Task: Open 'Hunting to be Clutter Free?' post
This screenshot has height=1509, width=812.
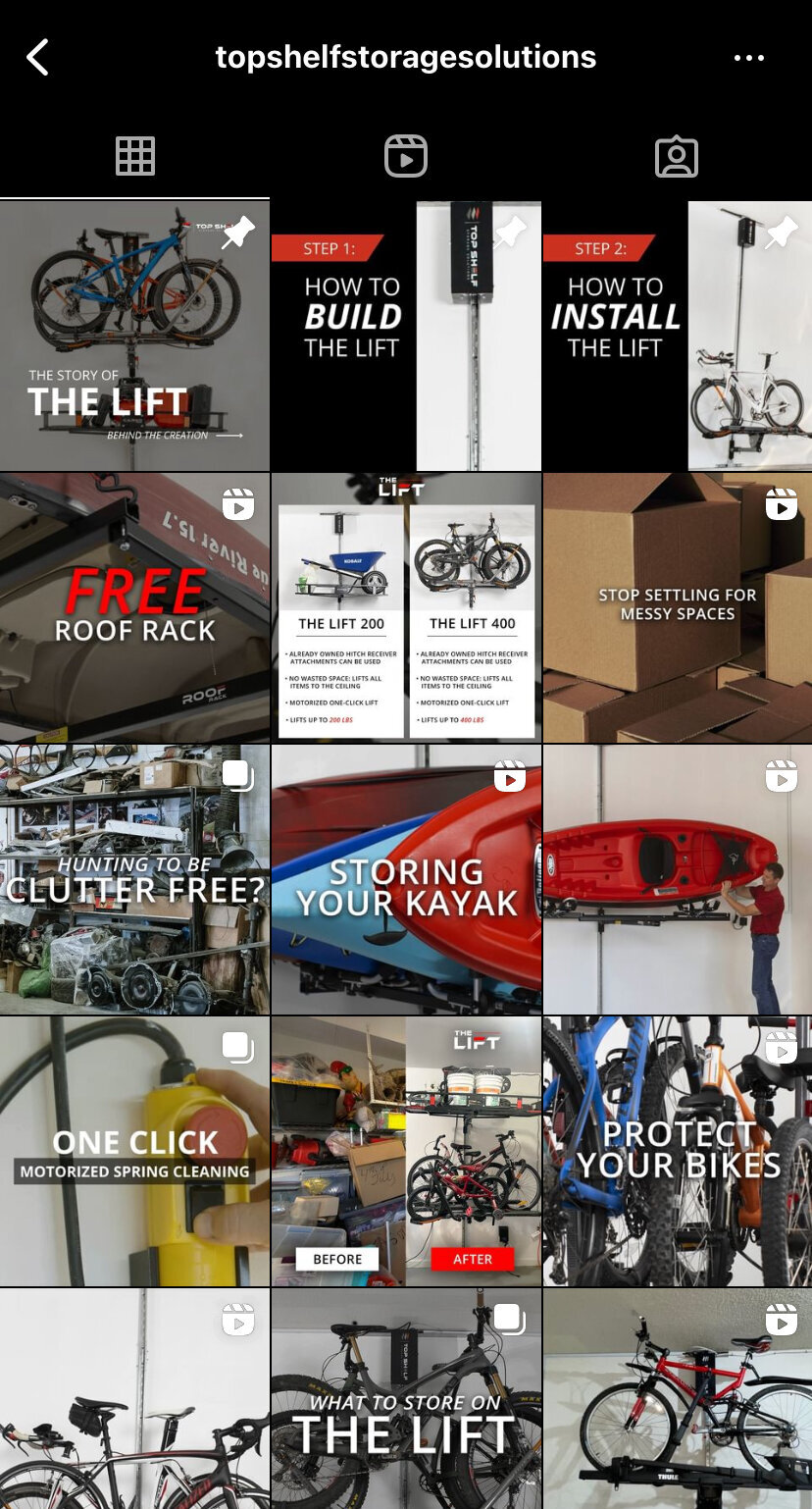Action: pos(134,879)
